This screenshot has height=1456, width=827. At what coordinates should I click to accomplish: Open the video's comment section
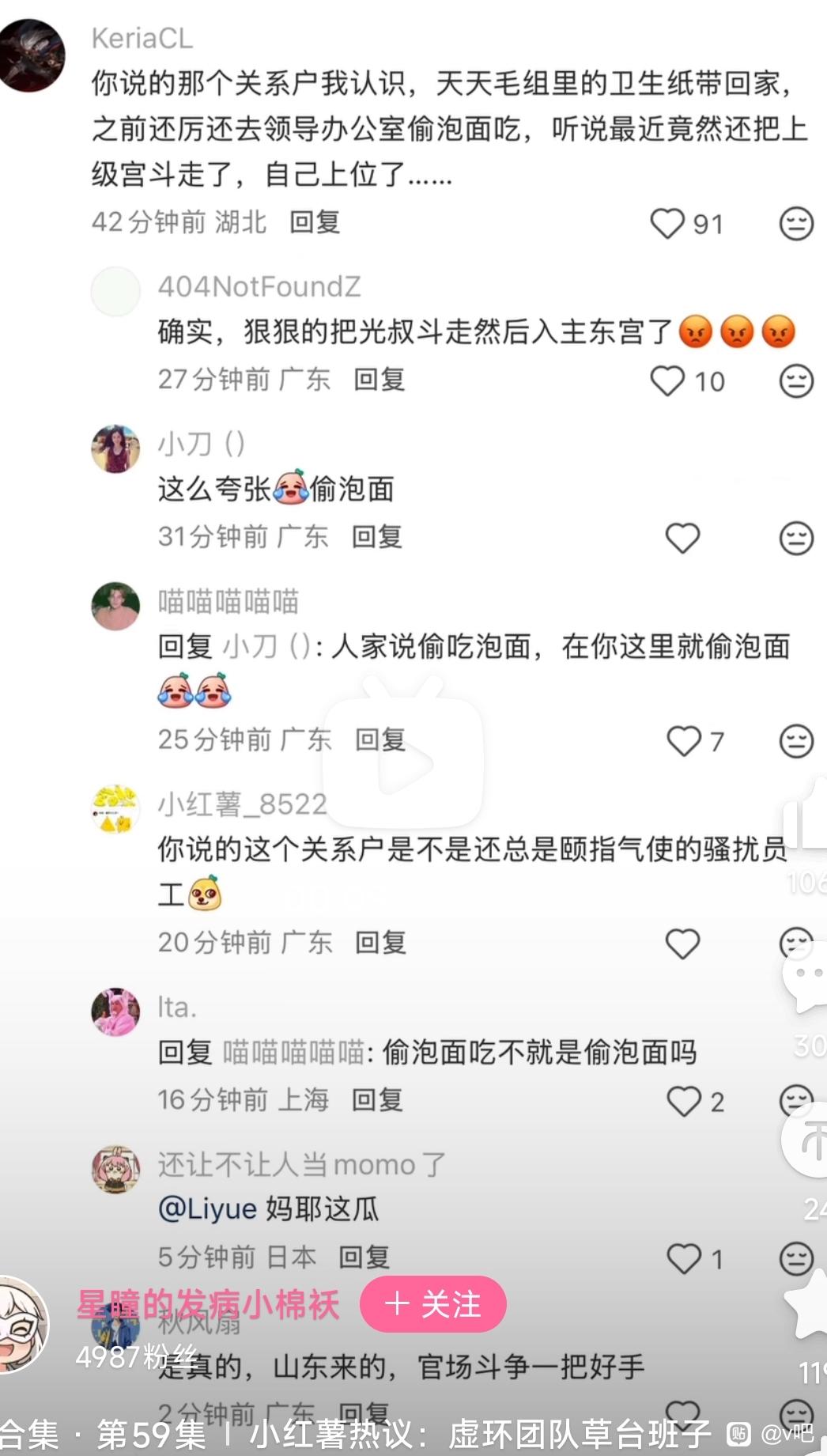coord(806,982)
